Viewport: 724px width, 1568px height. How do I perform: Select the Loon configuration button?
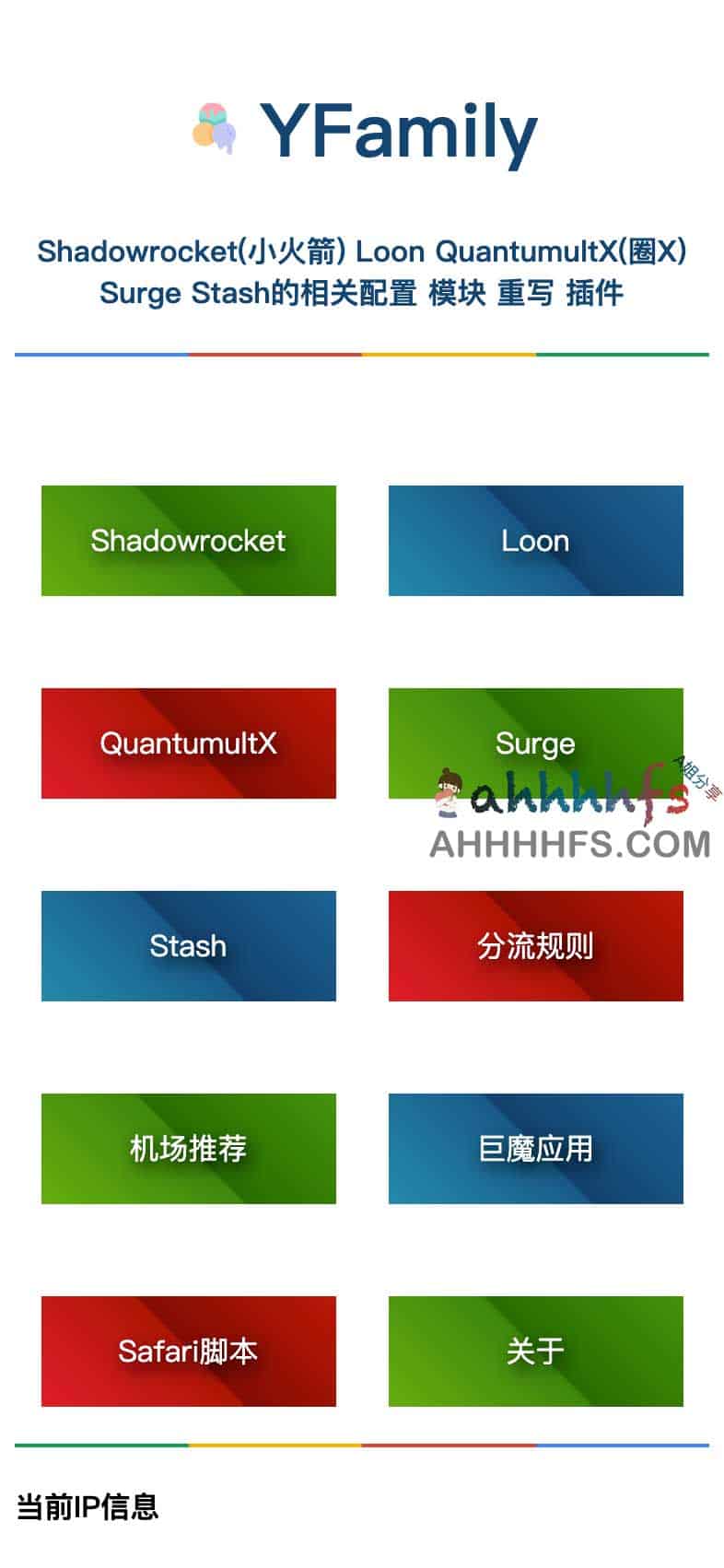(x=535, y=540)
